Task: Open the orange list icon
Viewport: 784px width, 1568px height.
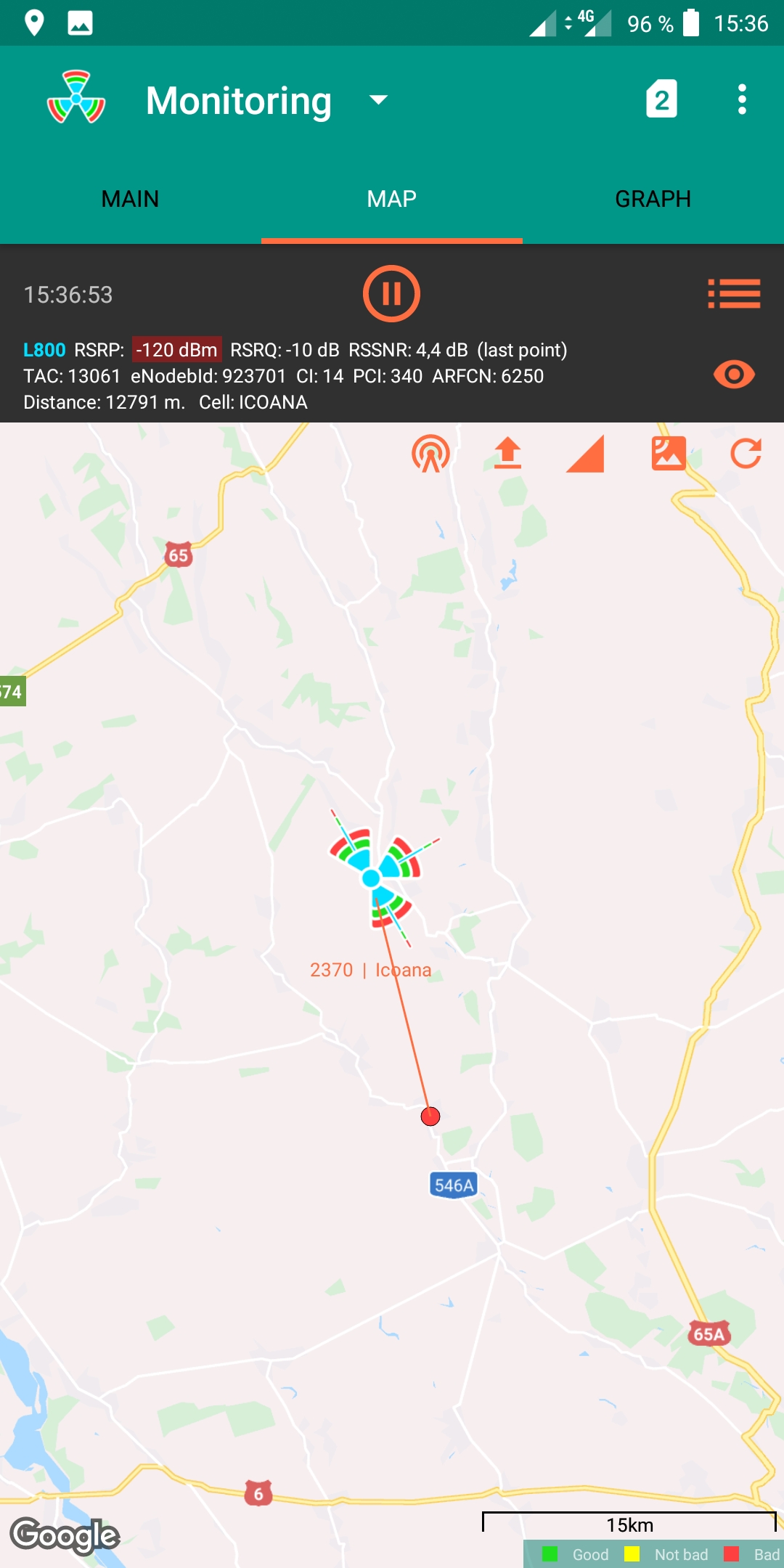Action: click(734, 294)
